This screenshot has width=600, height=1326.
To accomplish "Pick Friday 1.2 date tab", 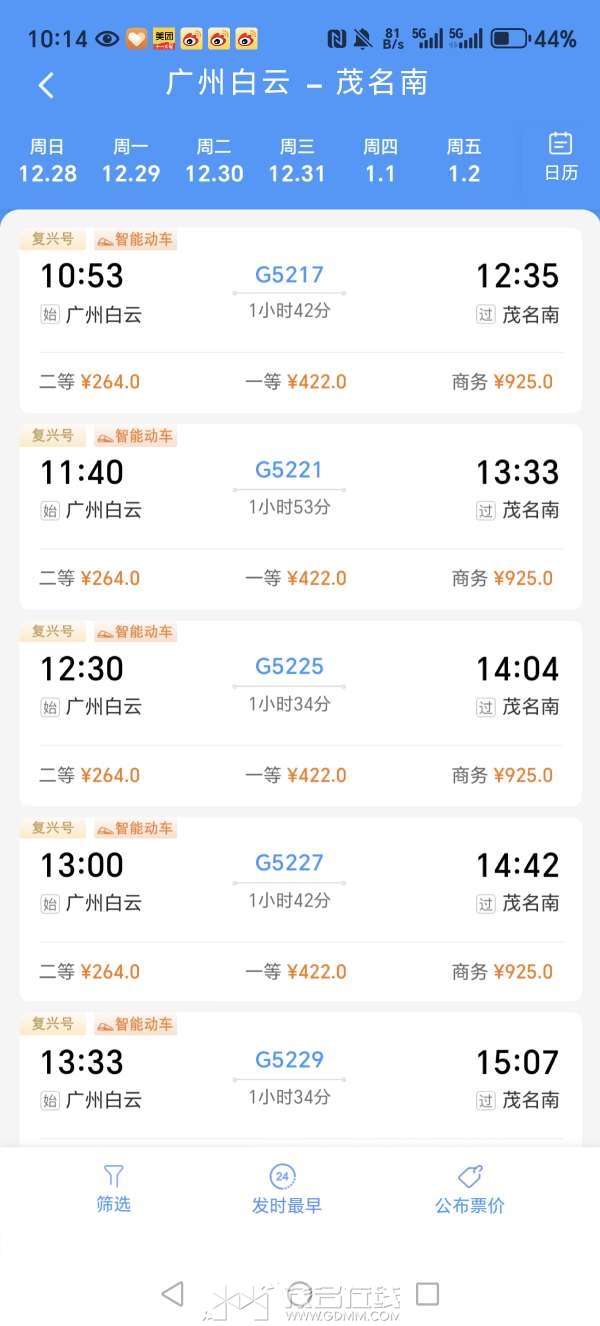I will [x=464, y=161].
